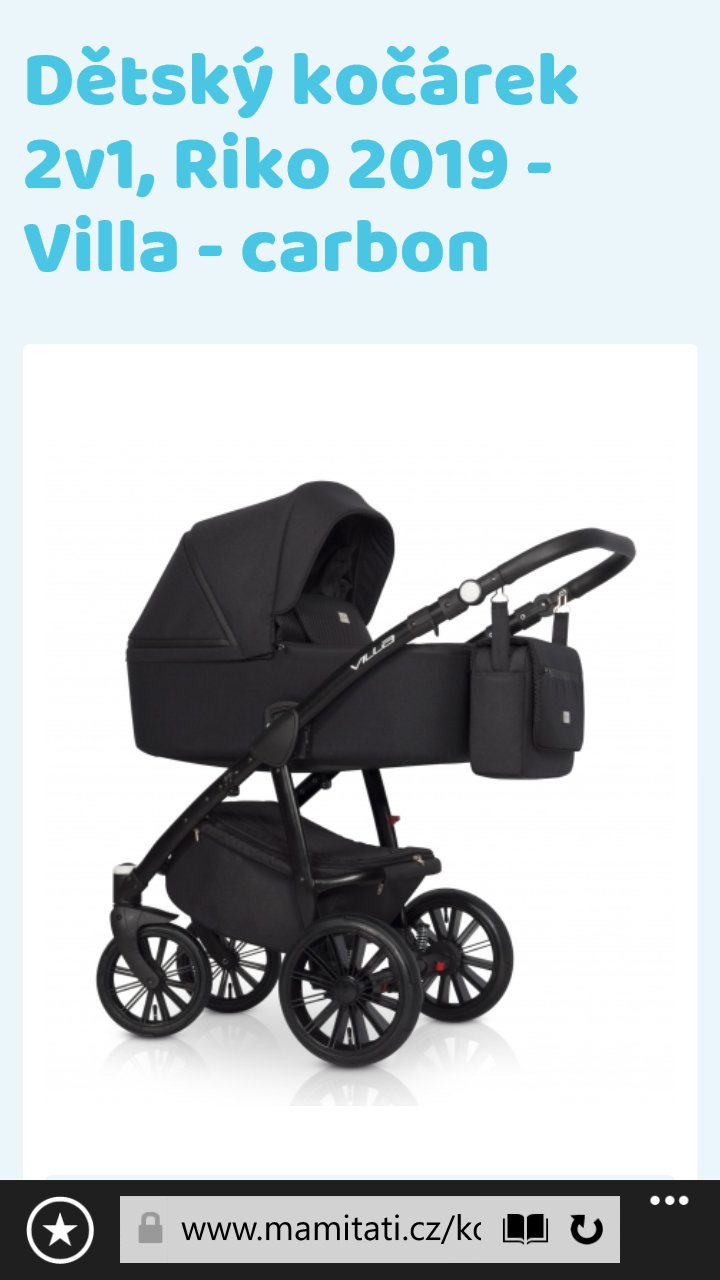The height and width of the screenshot is (1280, 720).
Task: Open the browser more options menu
Action: [669, 1202]
